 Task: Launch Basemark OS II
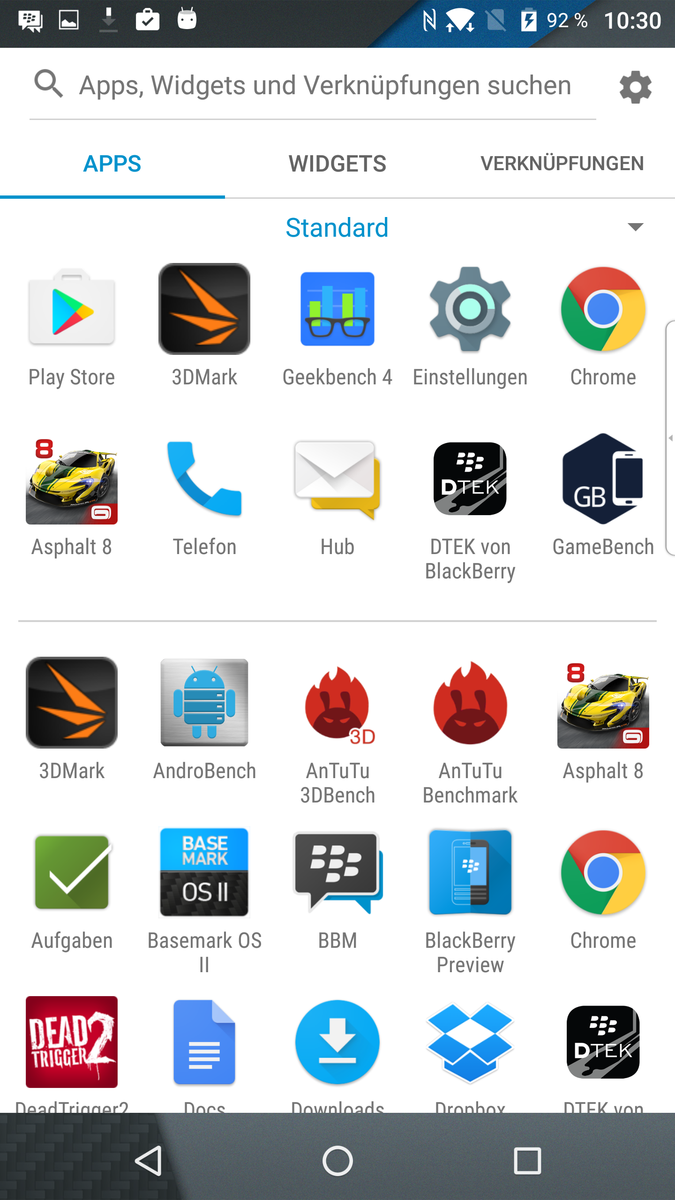[x=204, y=873]
